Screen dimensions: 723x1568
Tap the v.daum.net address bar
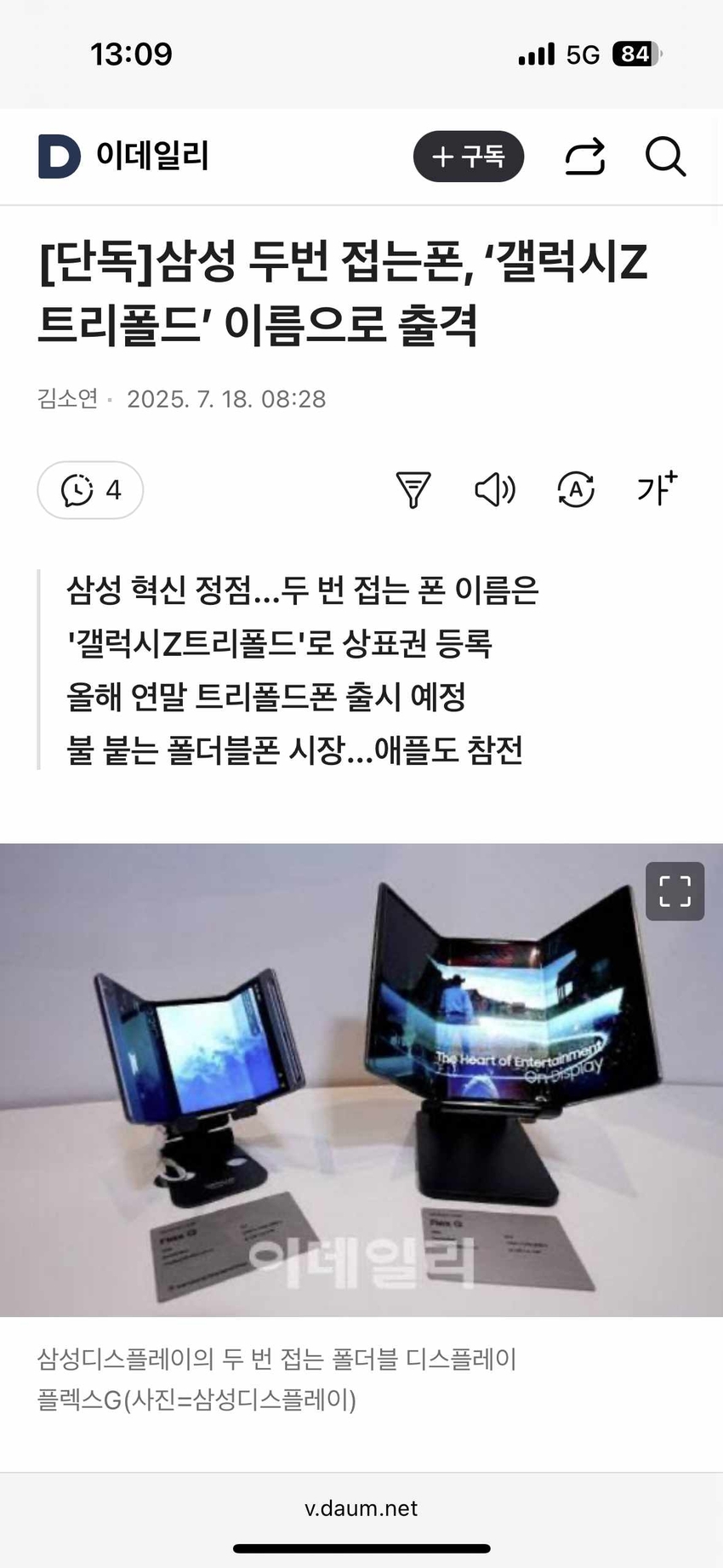pyautogui.click(x=361, y=1508)
